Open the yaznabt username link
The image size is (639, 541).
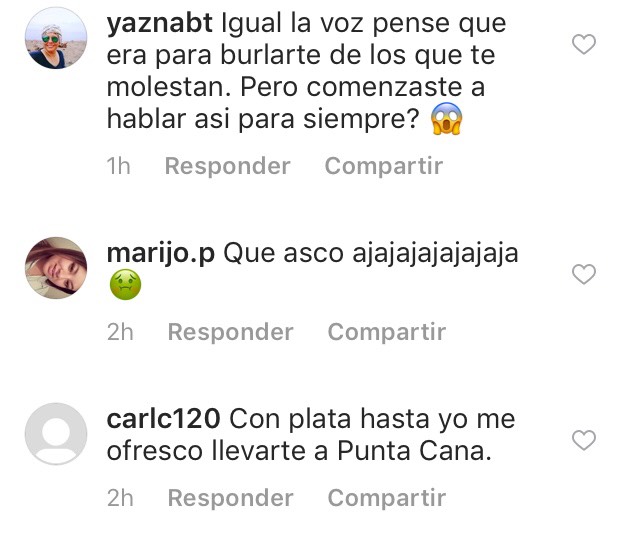pyautogui.click(x=156, y=22)
